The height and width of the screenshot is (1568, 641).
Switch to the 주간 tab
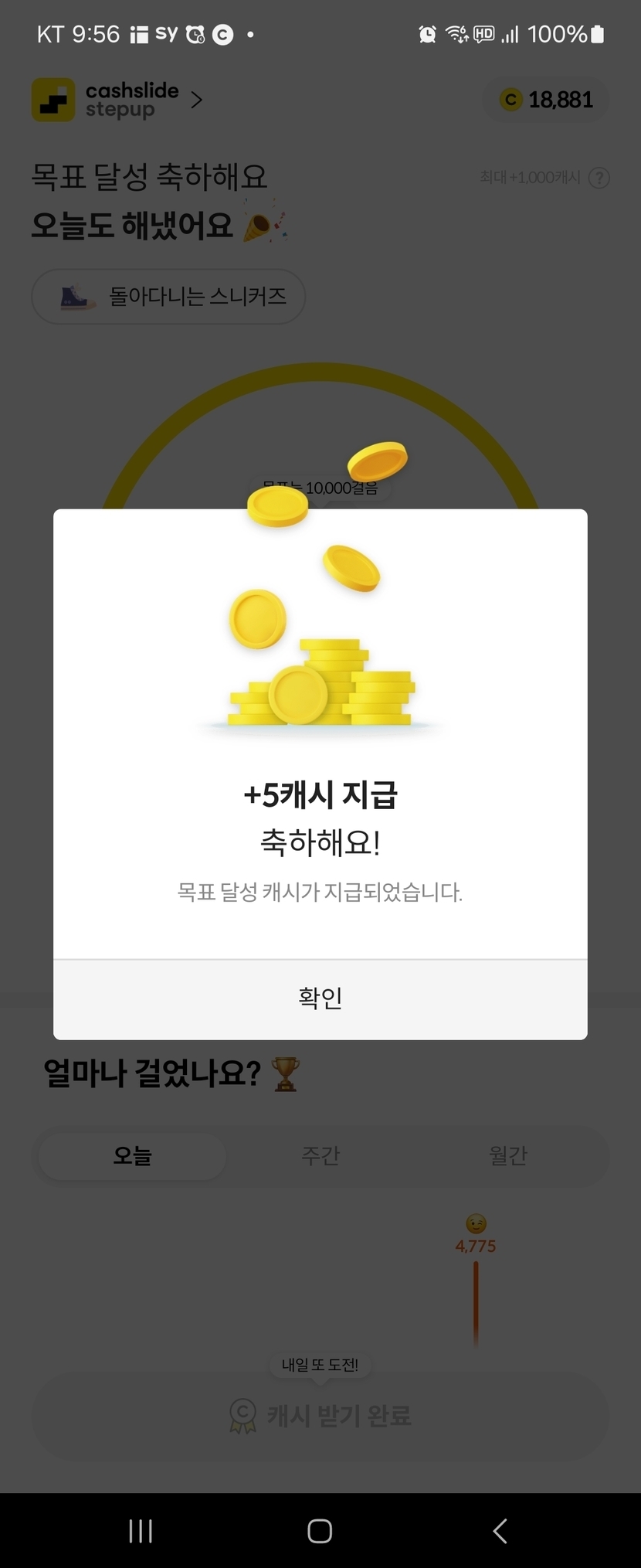(320, 1156)
